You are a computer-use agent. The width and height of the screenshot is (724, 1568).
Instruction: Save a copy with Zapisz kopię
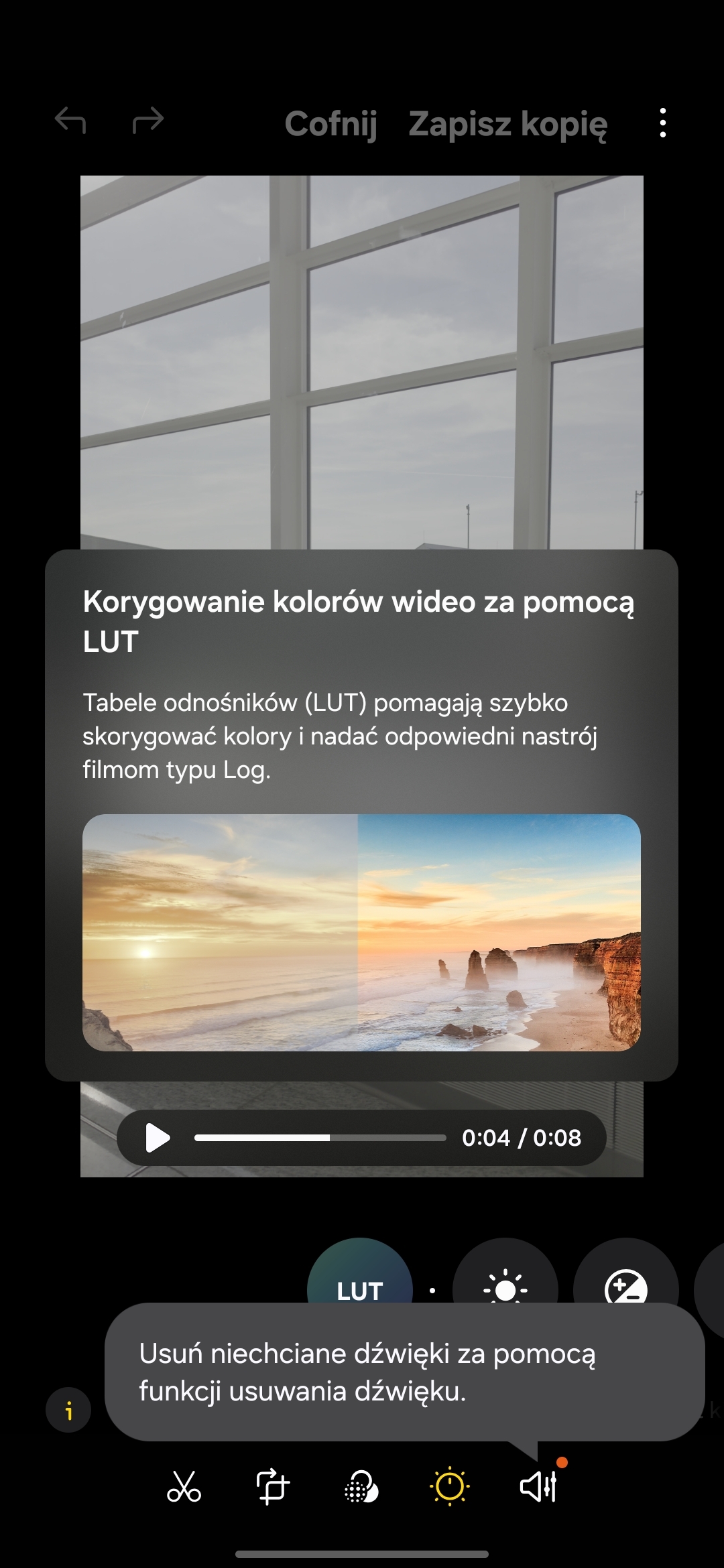click(x=507, y=124)
